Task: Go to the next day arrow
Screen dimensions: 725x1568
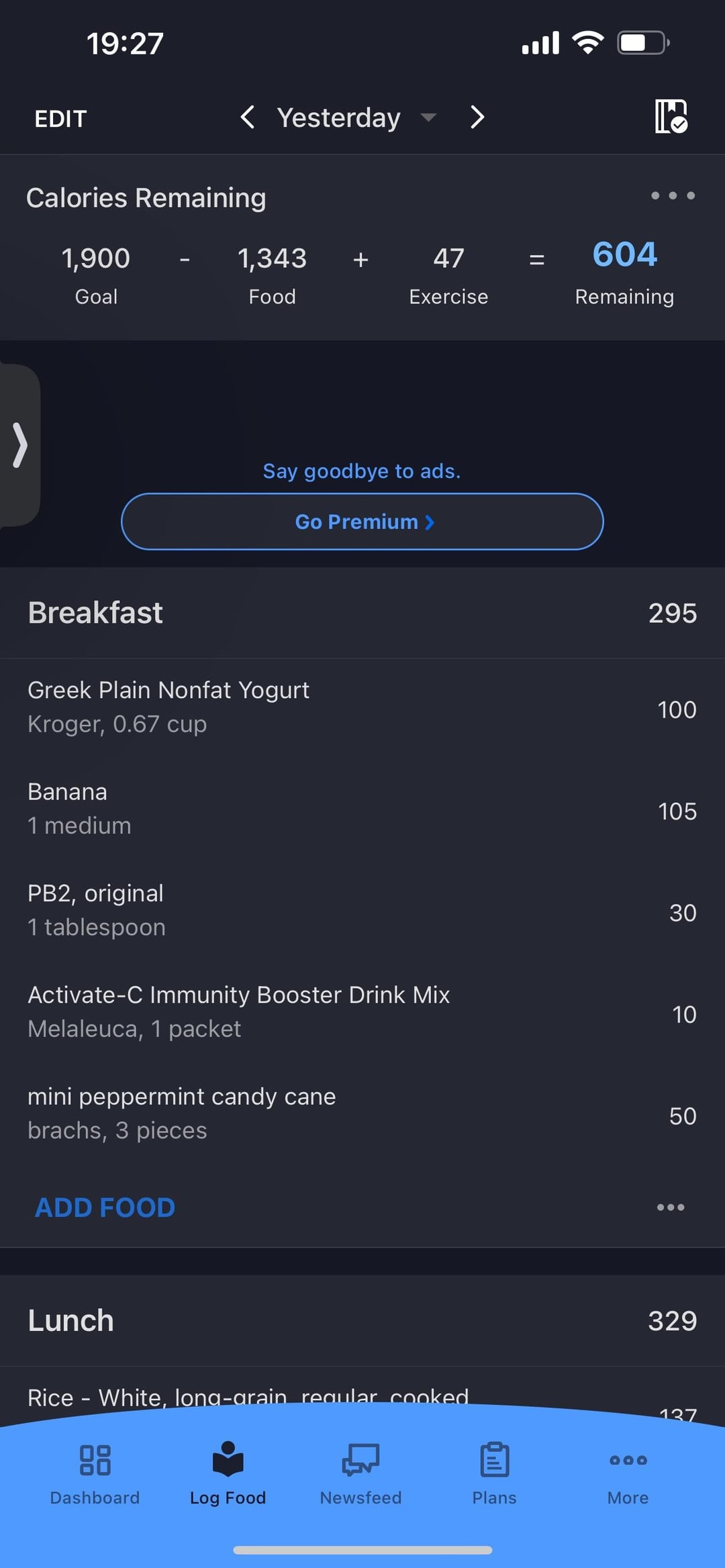Action: pos(477,117)
